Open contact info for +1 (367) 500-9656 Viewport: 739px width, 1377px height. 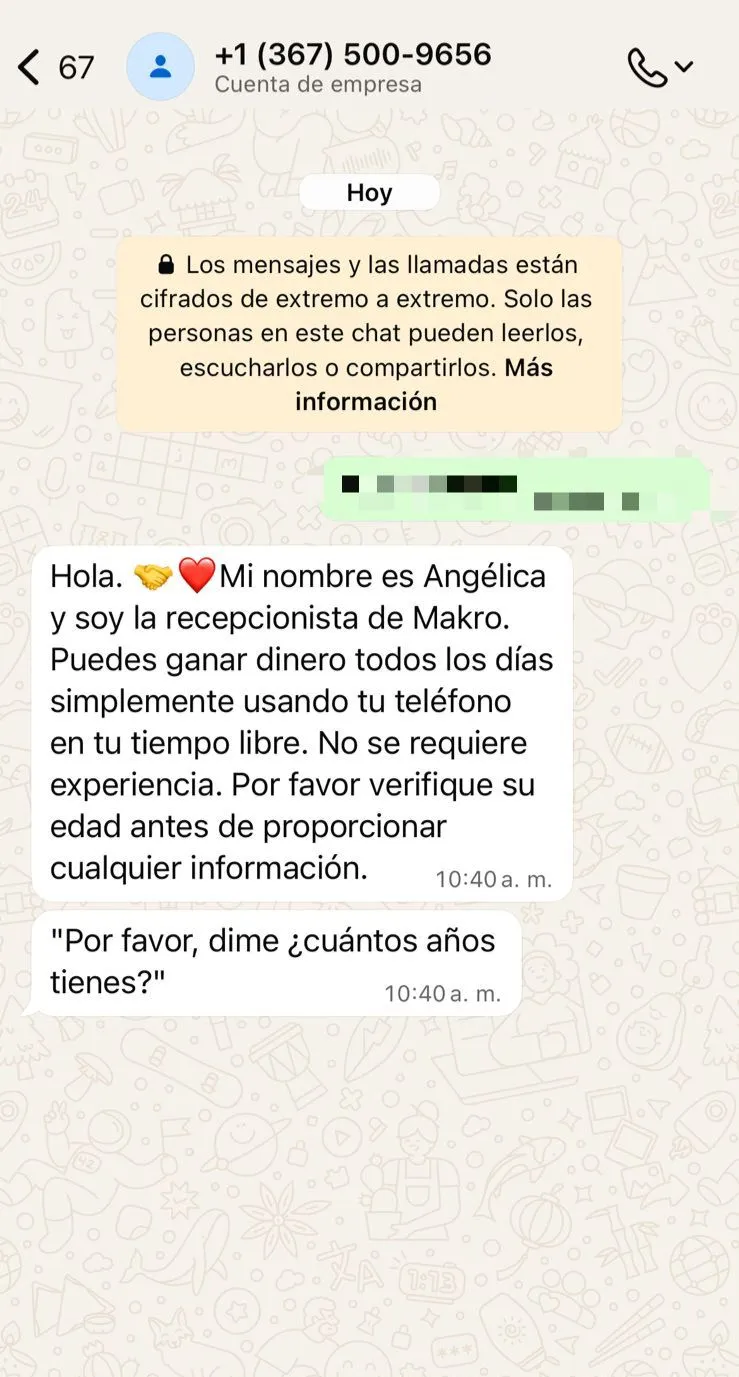(352, 66)
